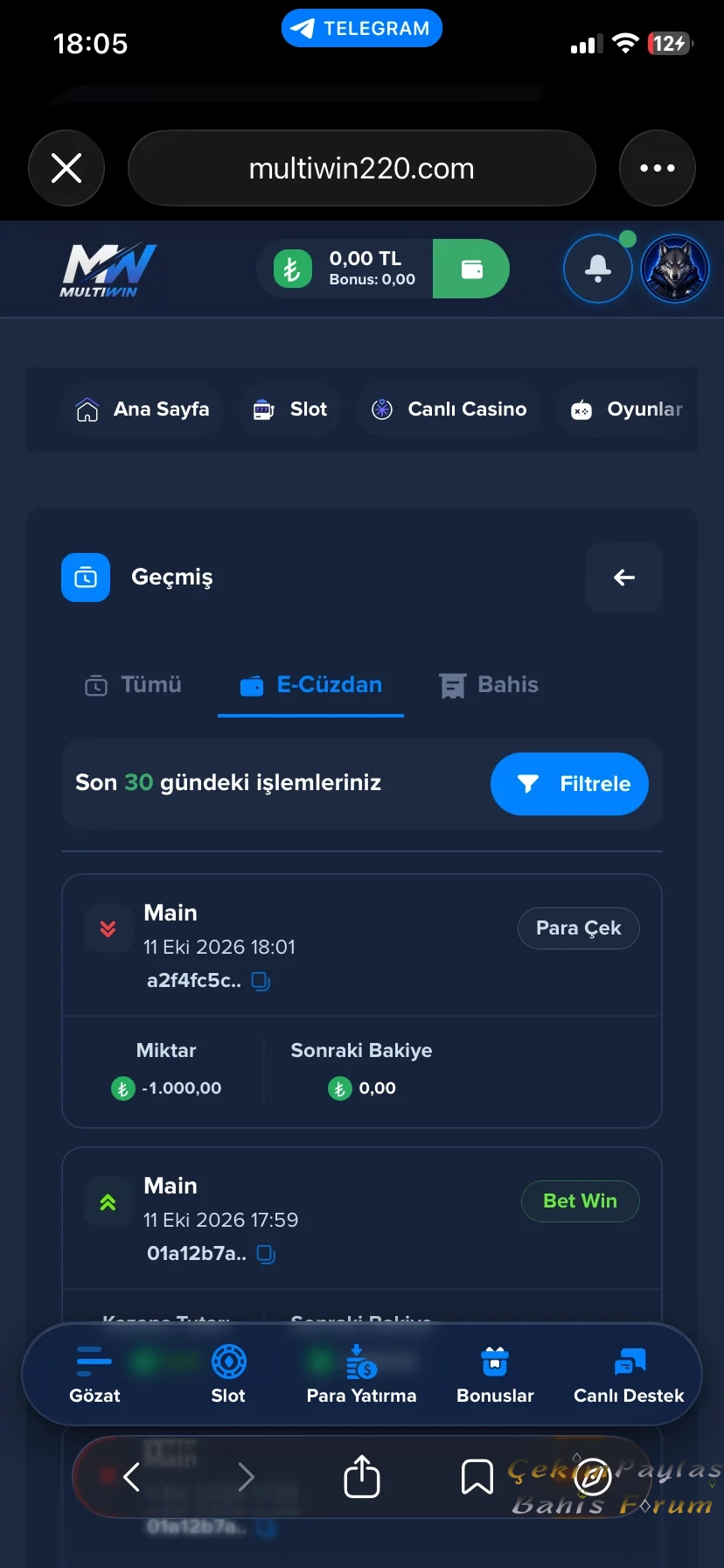Open Bonuslar from bottom bar
This screenshot has height=1568, width=724.
coord(495,1375)
